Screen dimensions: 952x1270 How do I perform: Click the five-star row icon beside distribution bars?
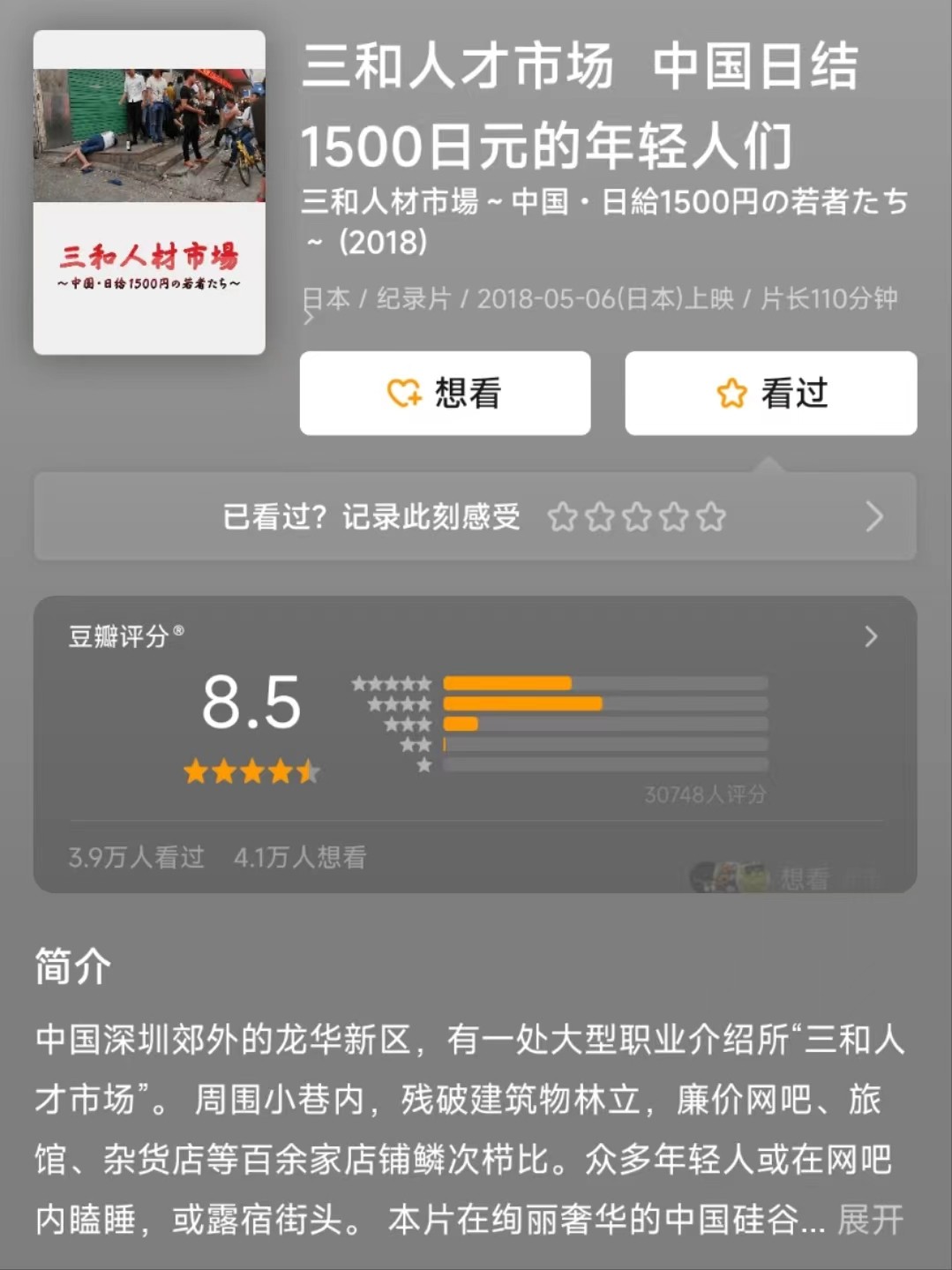pyautogui.click(x=391, y=682)
